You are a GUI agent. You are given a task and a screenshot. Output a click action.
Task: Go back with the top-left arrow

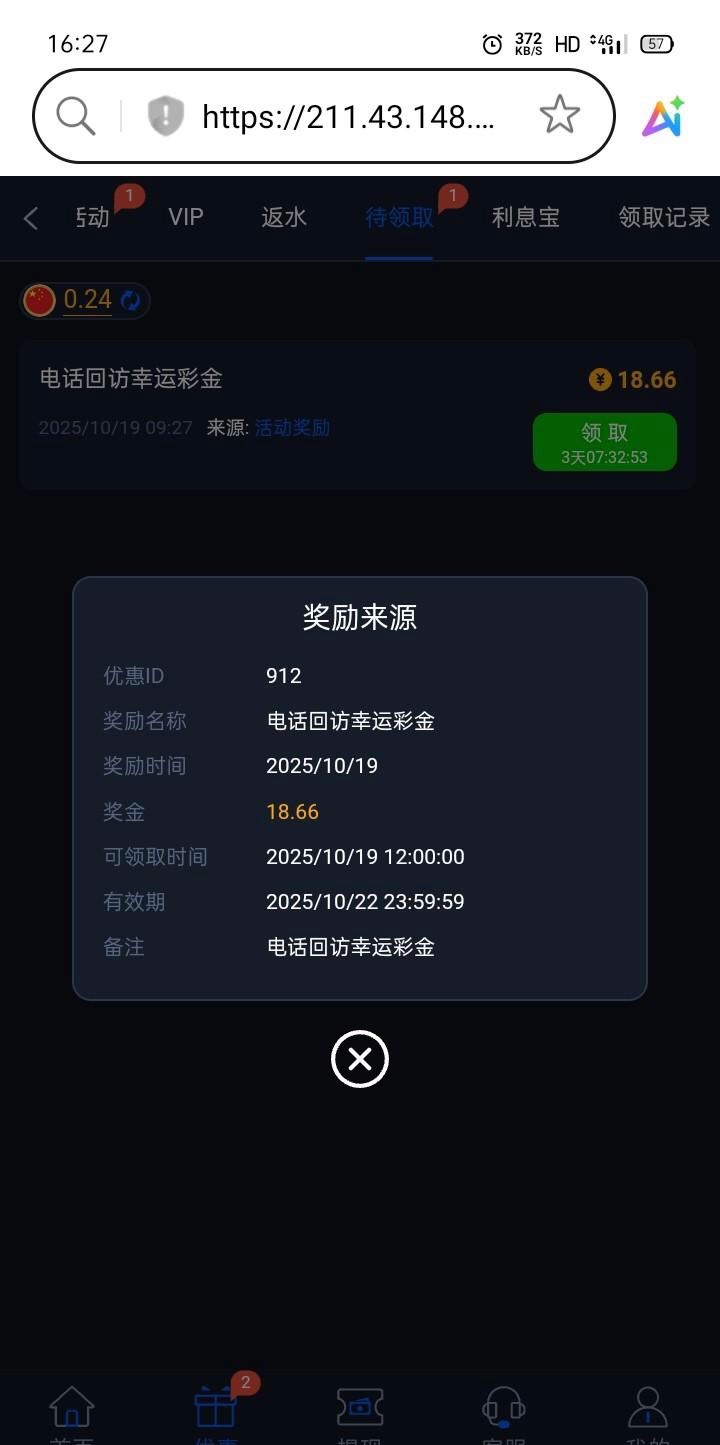[31, 218]
